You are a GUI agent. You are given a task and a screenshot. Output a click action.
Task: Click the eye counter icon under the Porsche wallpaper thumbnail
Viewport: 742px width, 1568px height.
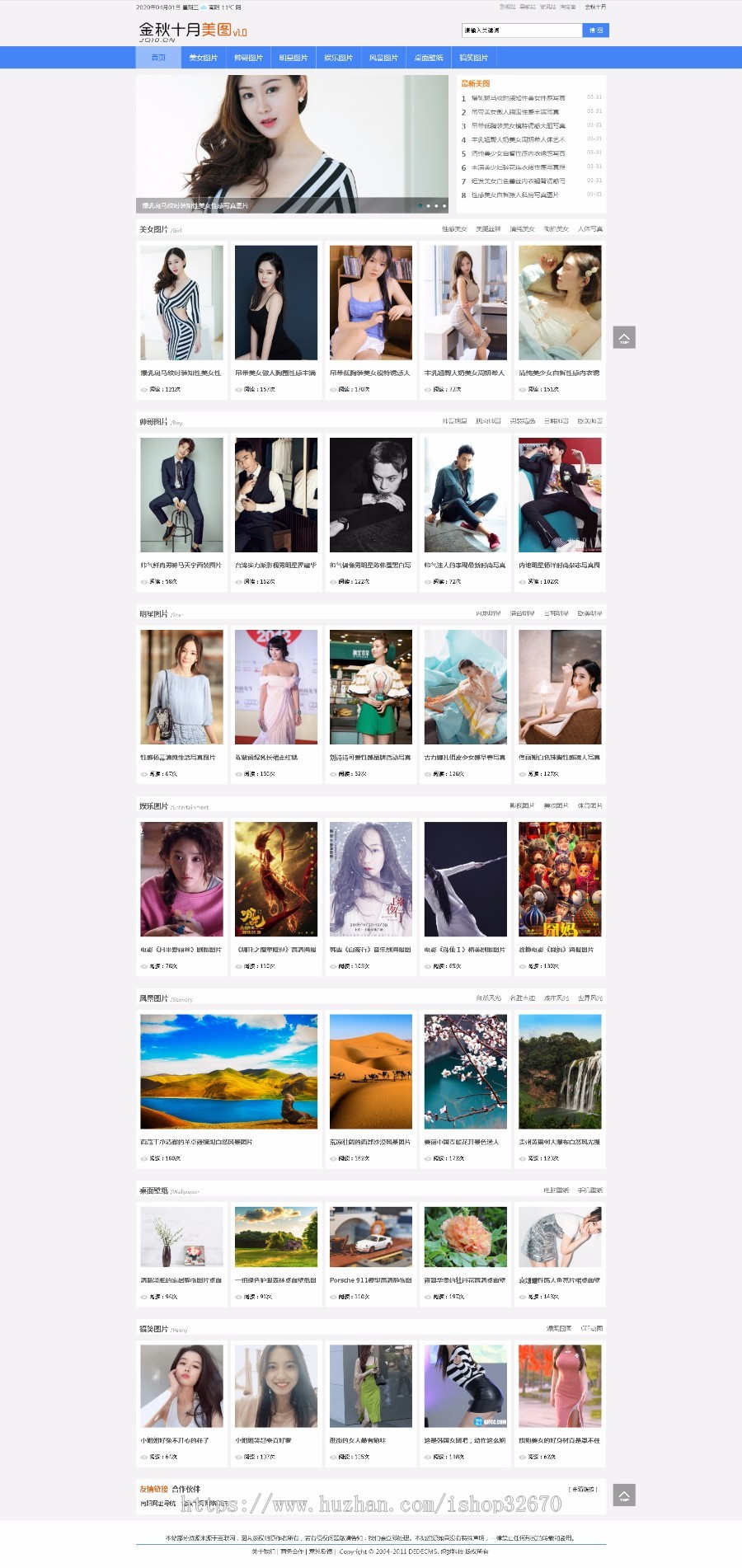tap(336, 1296)
